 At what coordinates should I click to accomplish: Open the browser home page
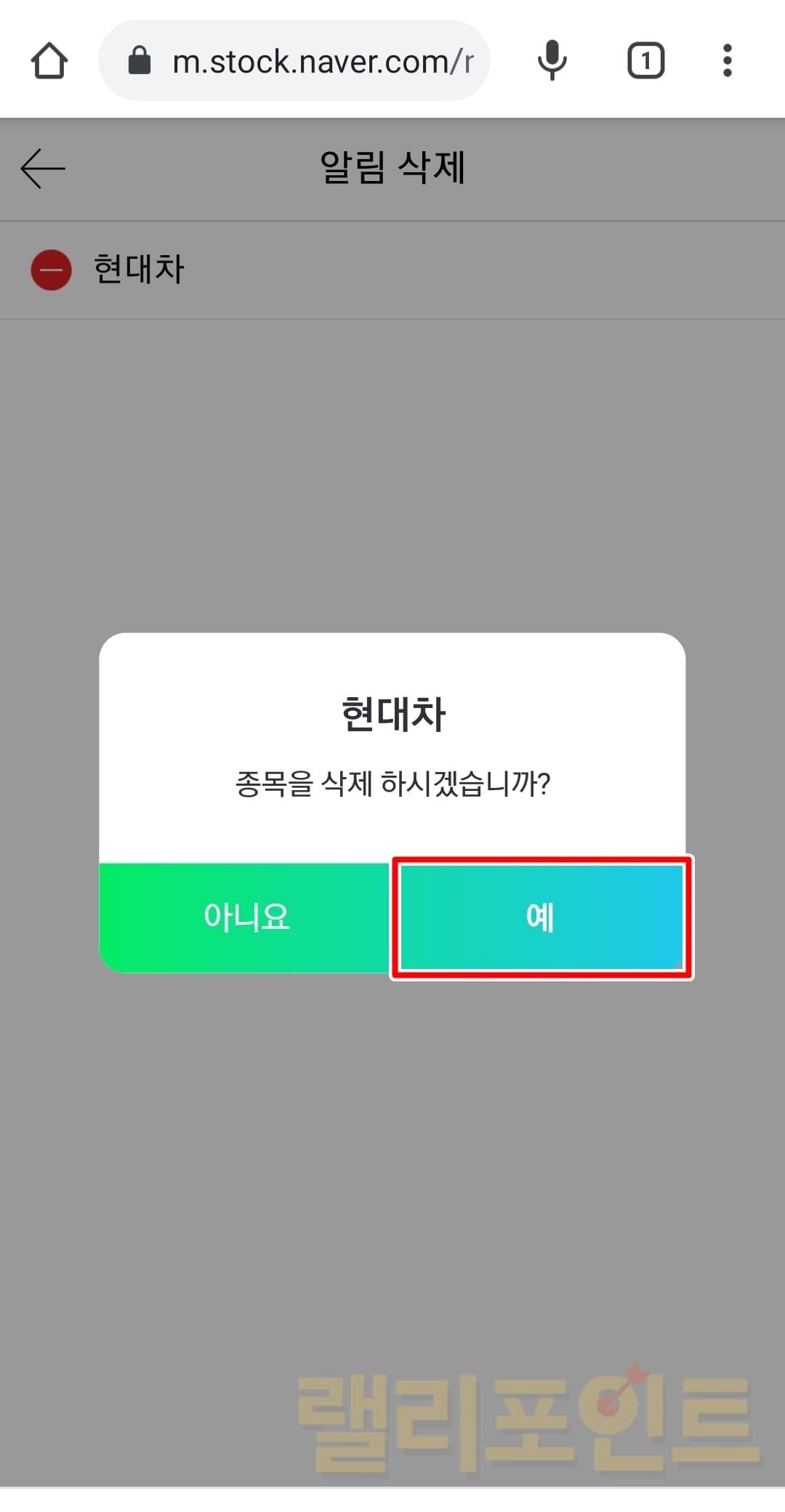tap(49, 61)
